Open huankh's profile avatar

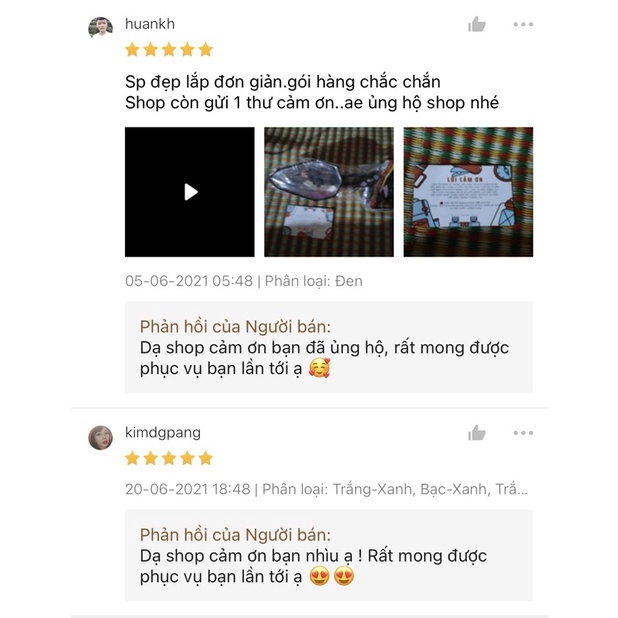[101, 28]
